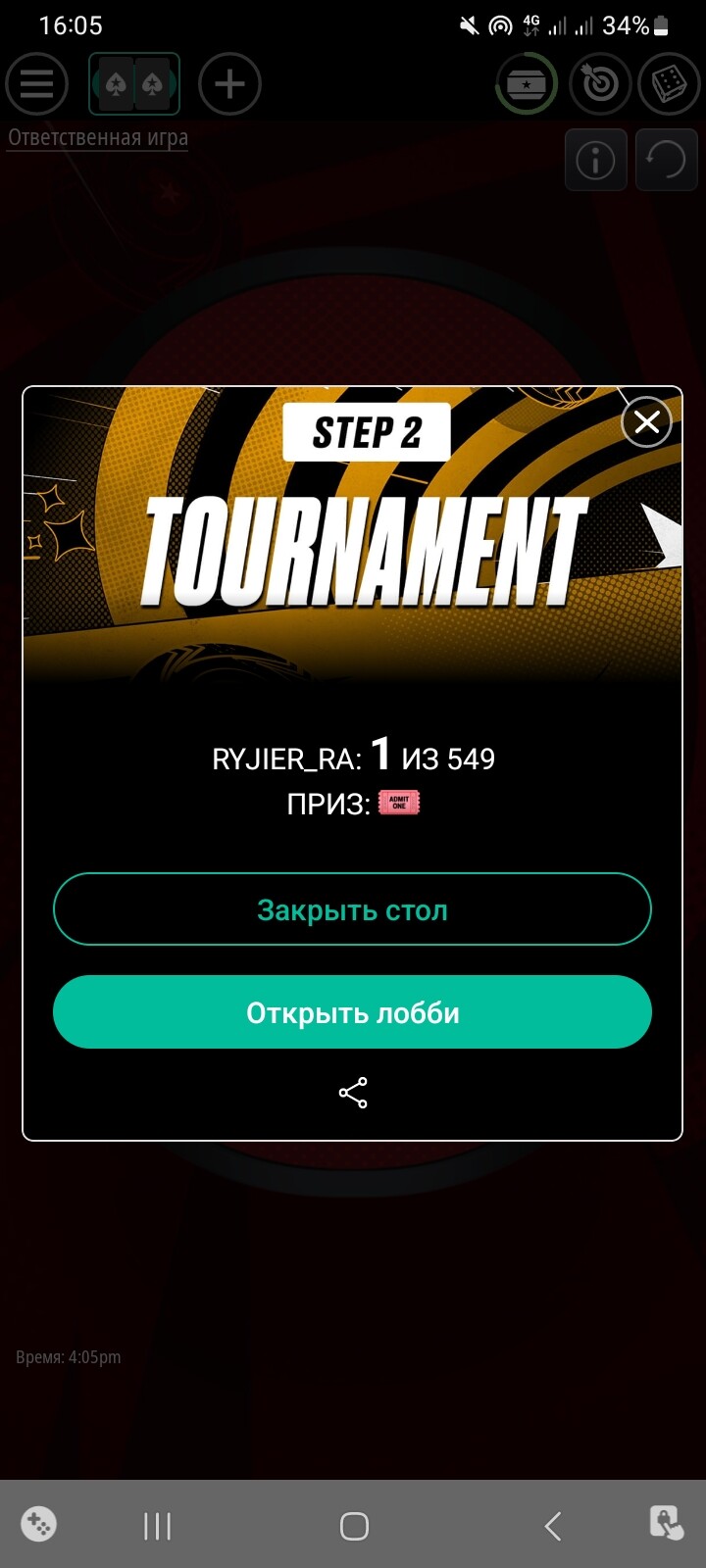The width and height of the screenshot is (706, 1568).
Task: Add a new table with plus
Action: point(229,84)
